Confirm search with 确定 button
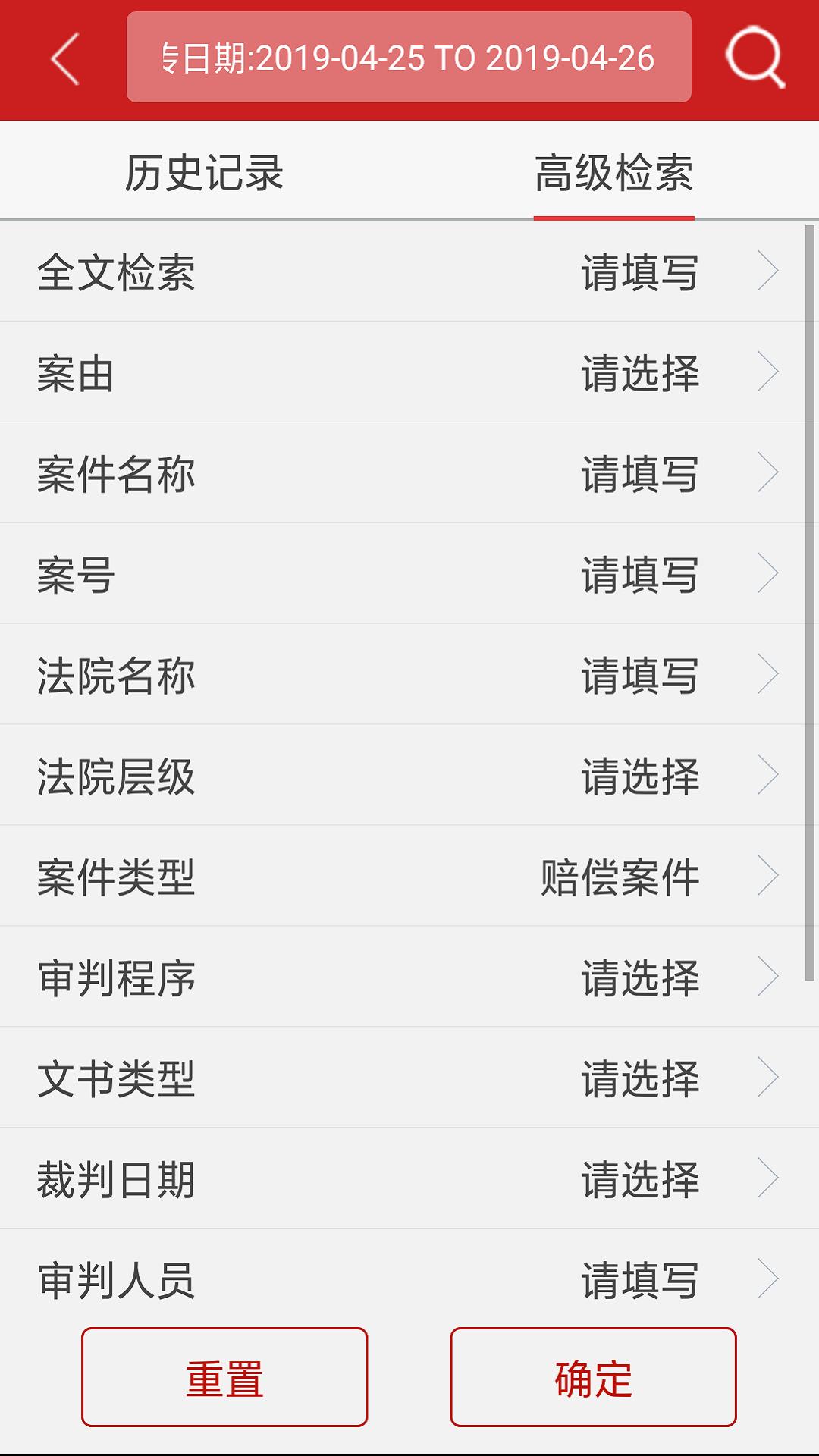This screenshot has height=1456, width=819. click(x=593, y=1377)
